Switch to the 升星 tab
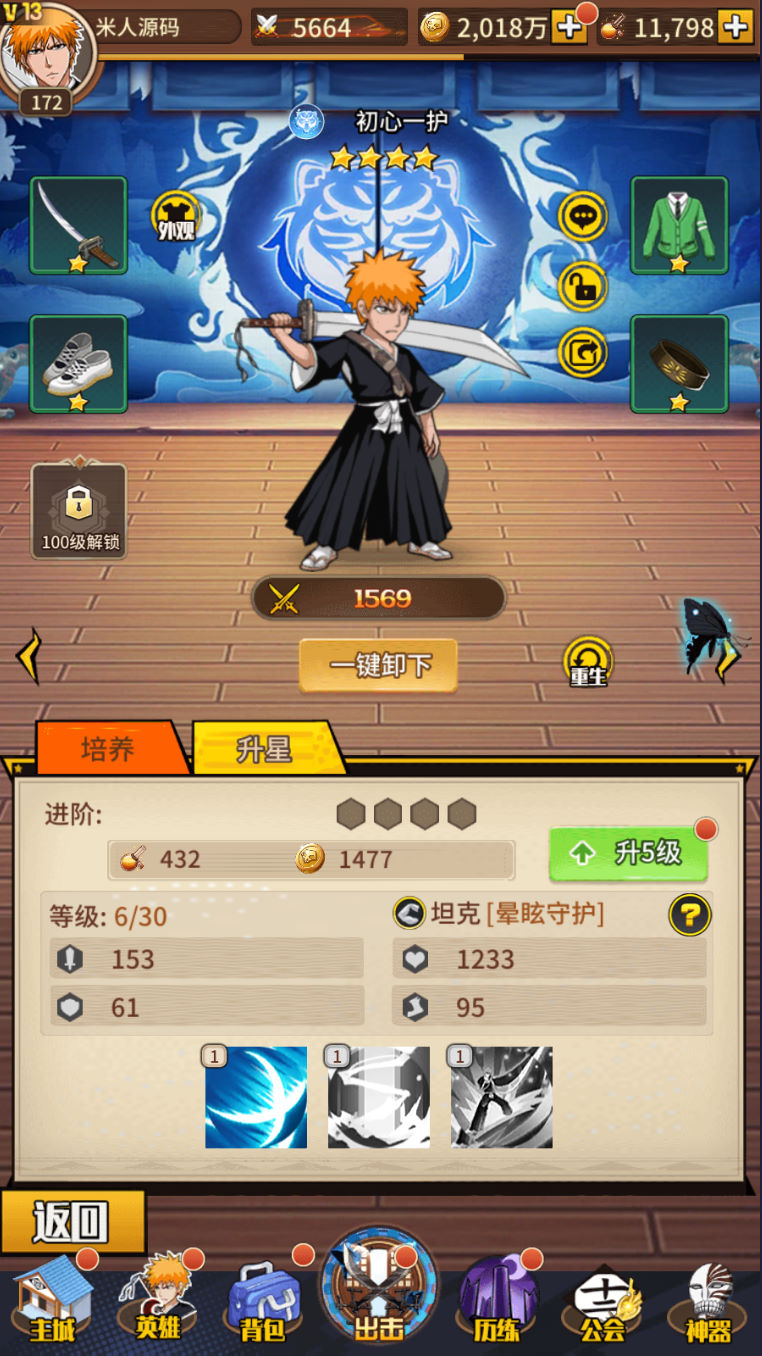The width and height of the screenshot is (762, 1356). coord(265,749)
